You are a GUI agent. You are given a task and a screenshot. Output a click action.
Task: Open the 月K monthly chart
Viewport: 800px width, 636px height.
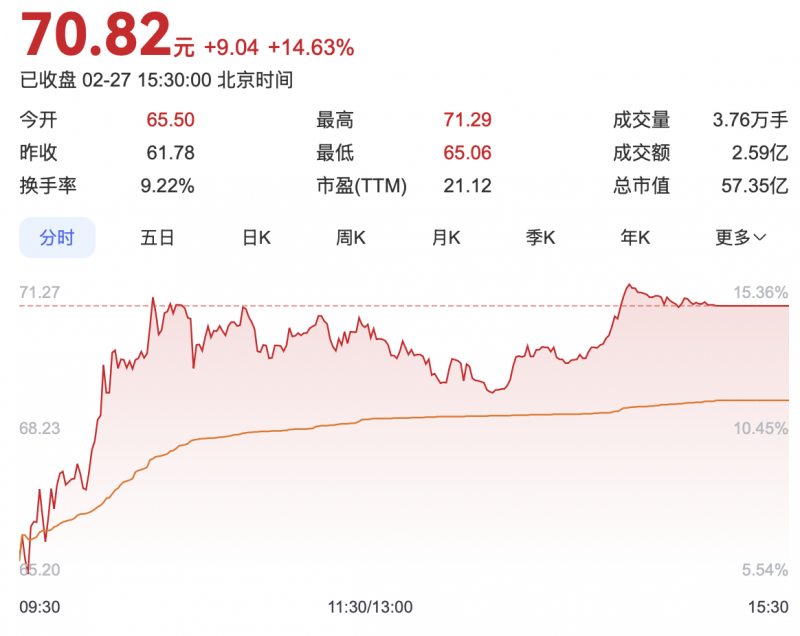446,238
